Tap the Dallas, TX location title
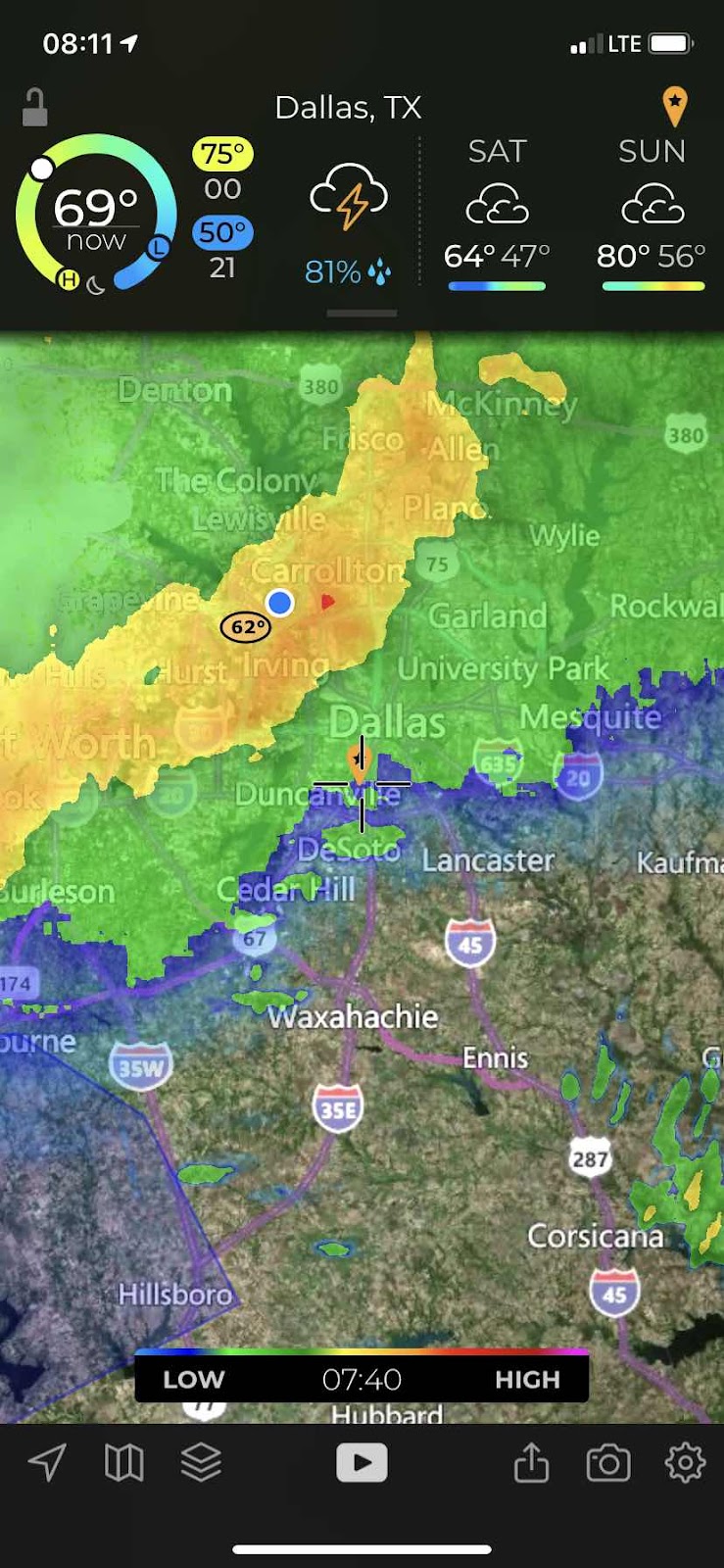The width and height of the screenshot is (724, 1568). 348,107
